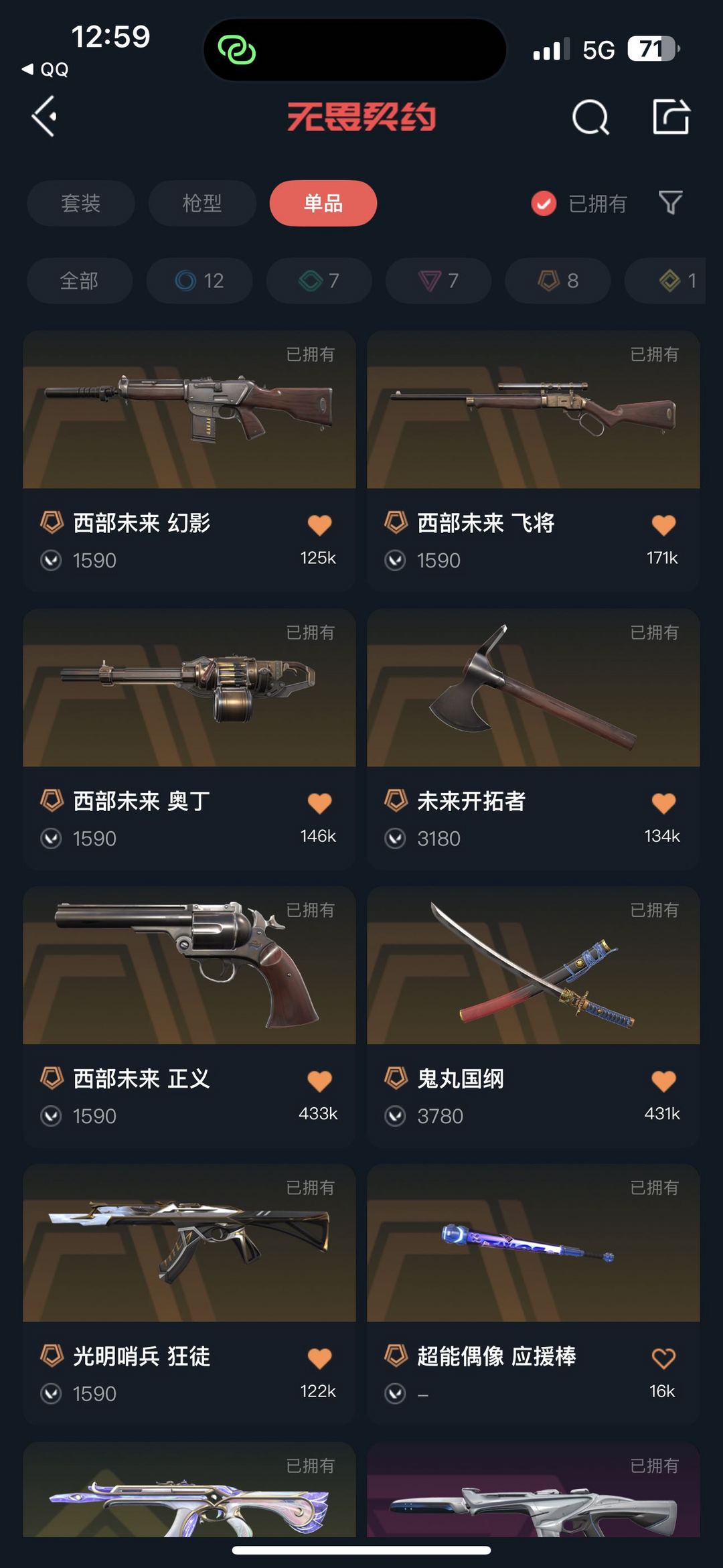Open the search icon in the header
This screenshot has width=723, height=1568.
tap(590, 117)
